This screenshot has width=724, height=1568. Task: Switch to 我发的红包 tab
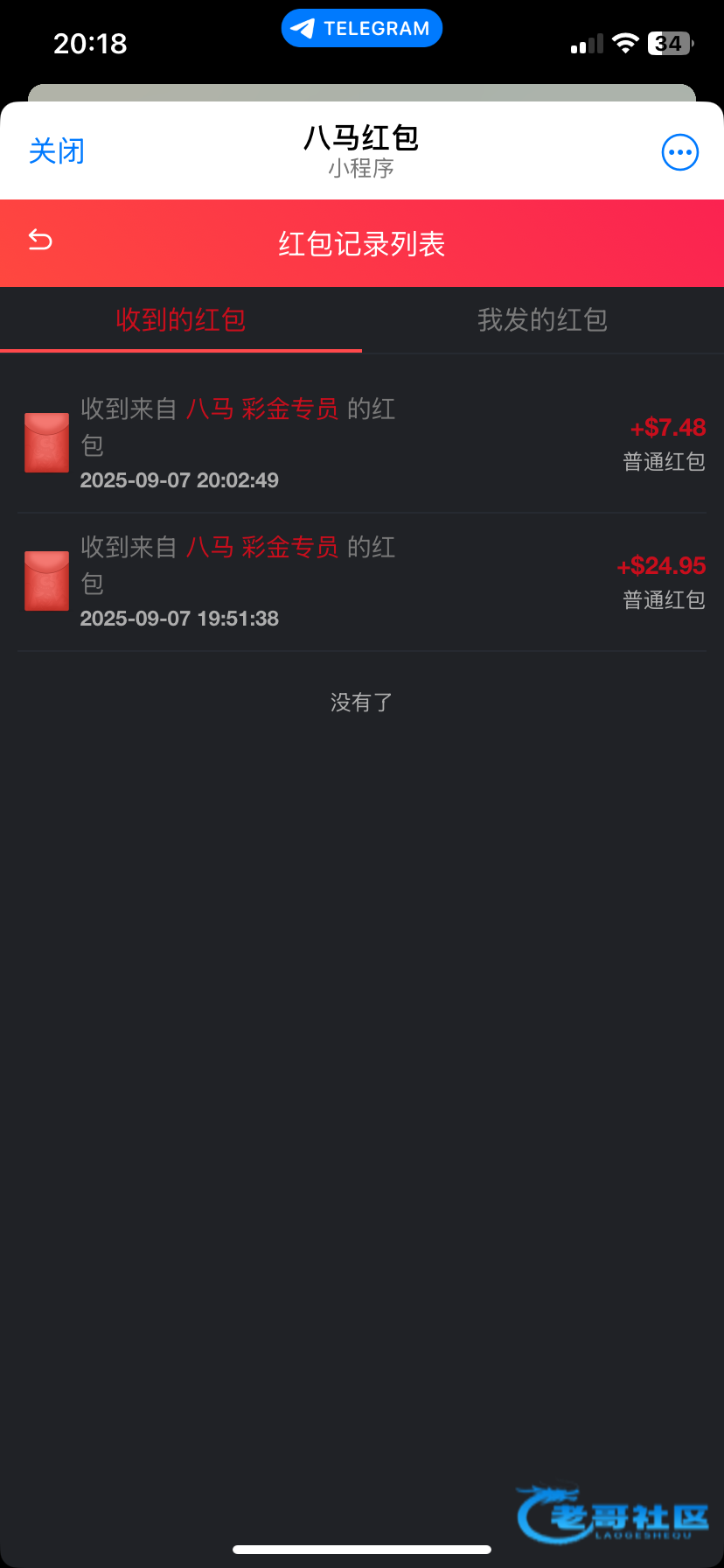(x=542, y=320)
